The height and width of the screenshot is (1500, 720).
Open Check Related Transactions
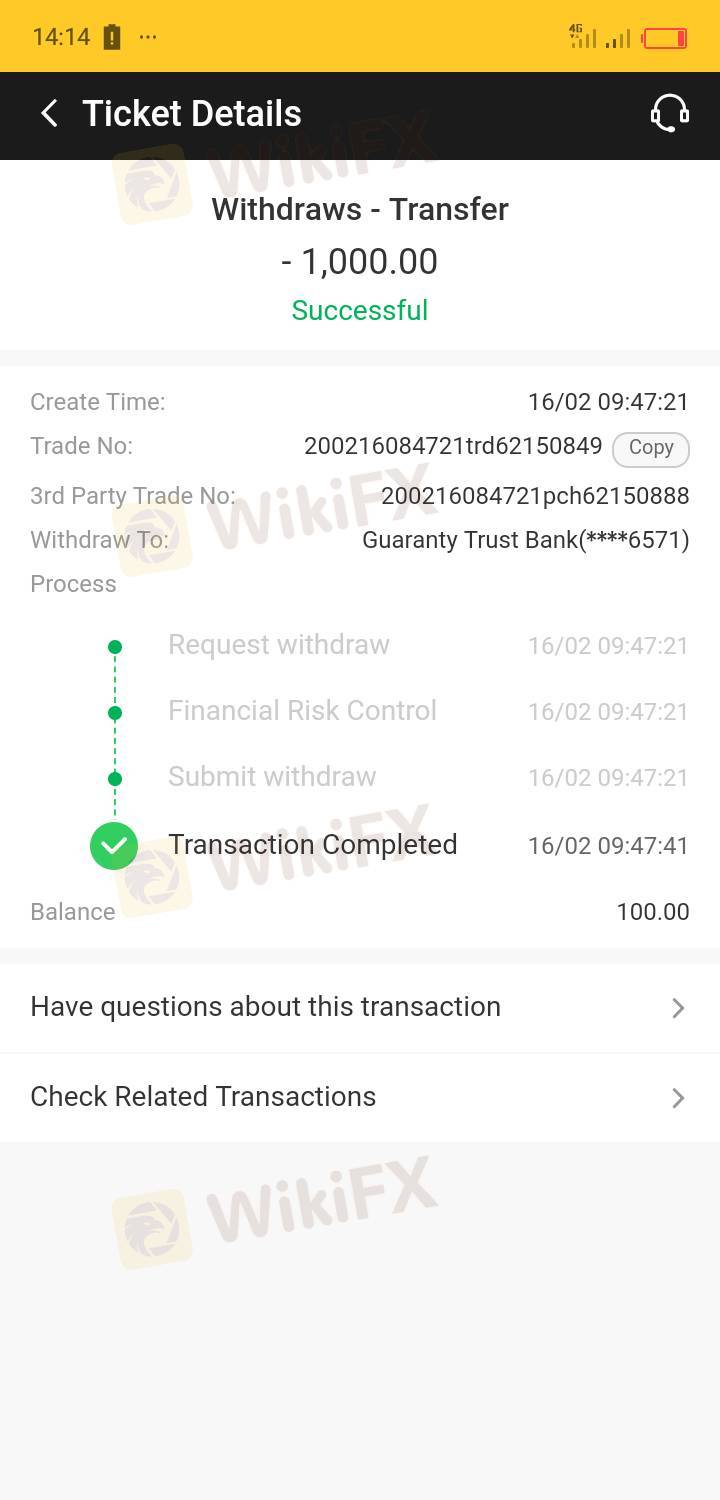click(360, 1097)
